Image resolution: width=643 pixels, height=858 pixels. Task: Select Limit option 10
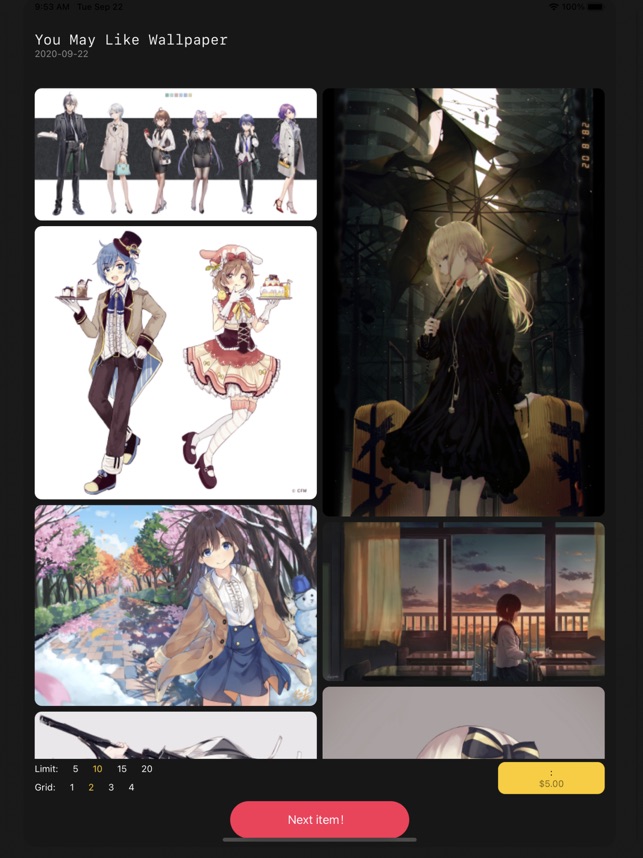click(x=98, y=769)
